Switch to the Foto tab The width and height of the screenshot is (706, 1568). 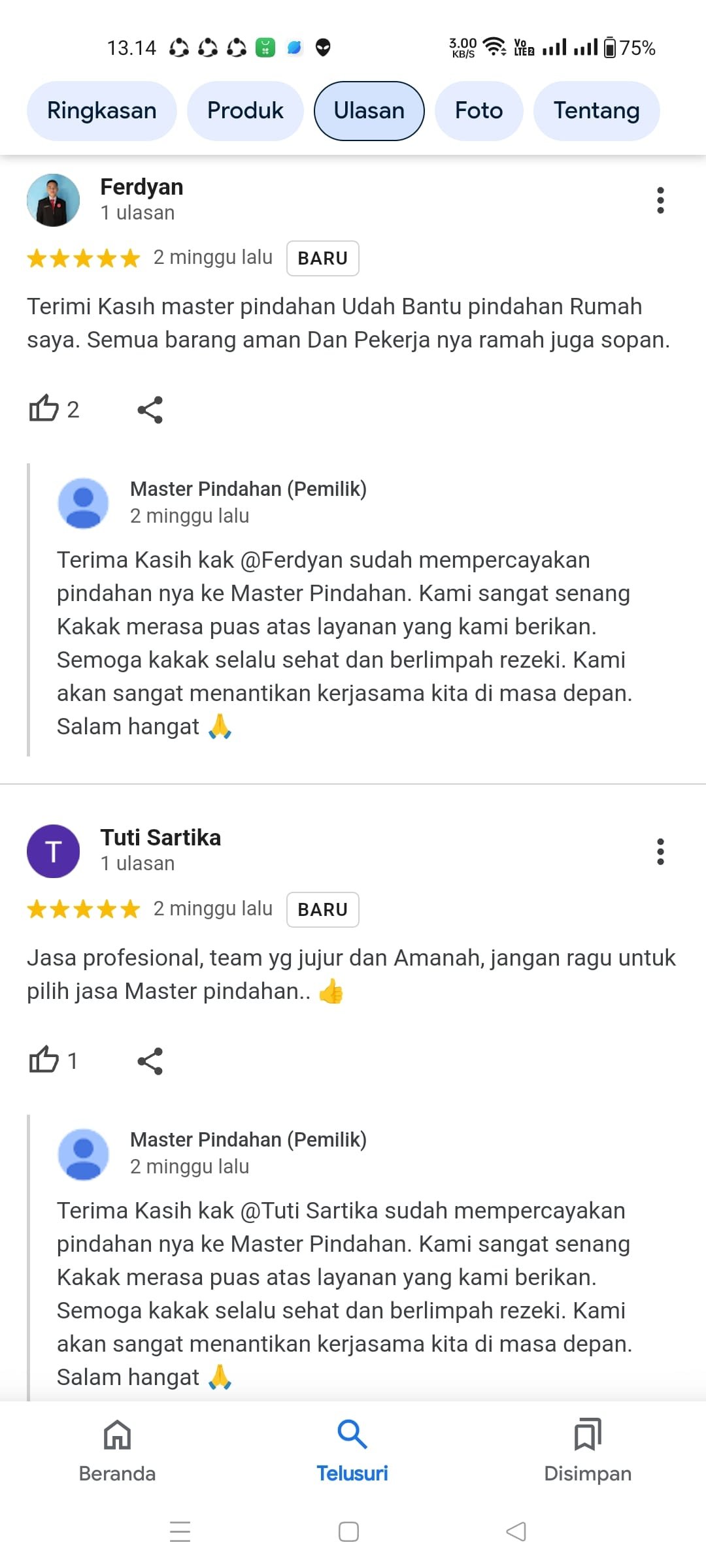479,110
